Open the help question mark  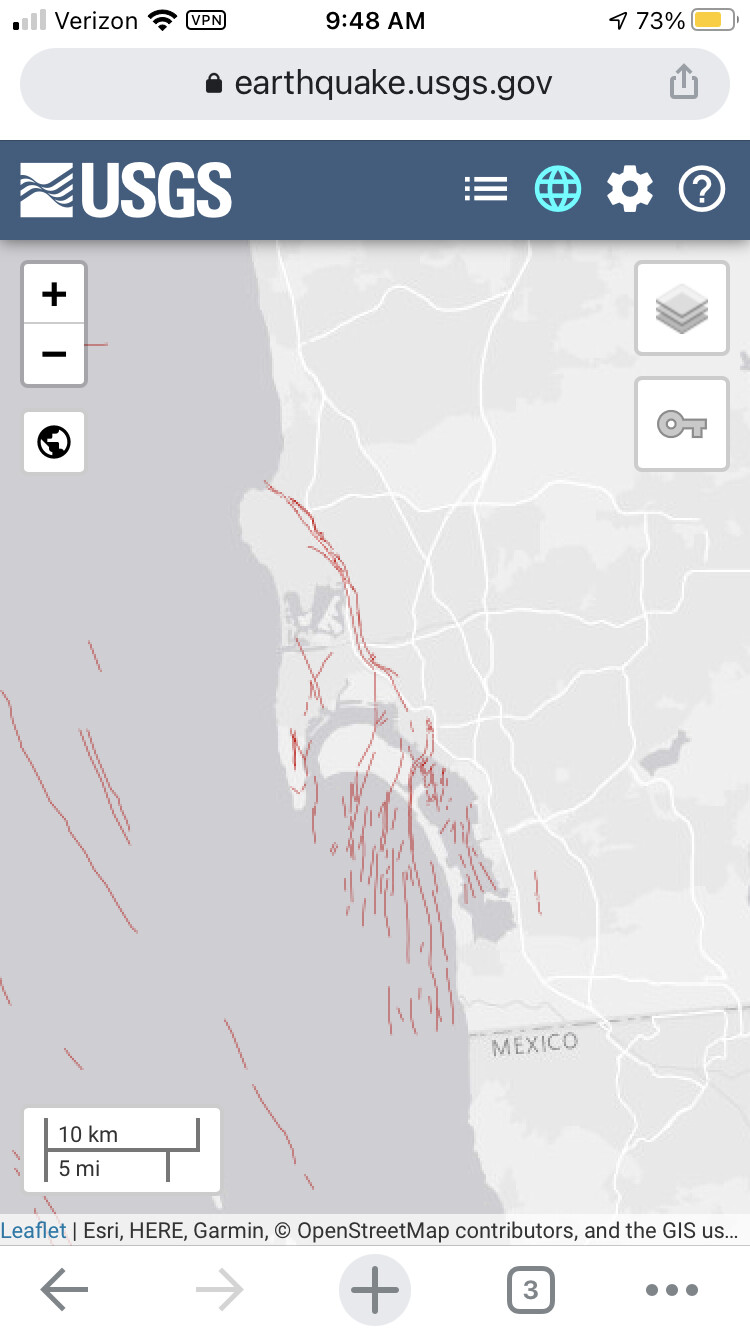click(702, 189)
